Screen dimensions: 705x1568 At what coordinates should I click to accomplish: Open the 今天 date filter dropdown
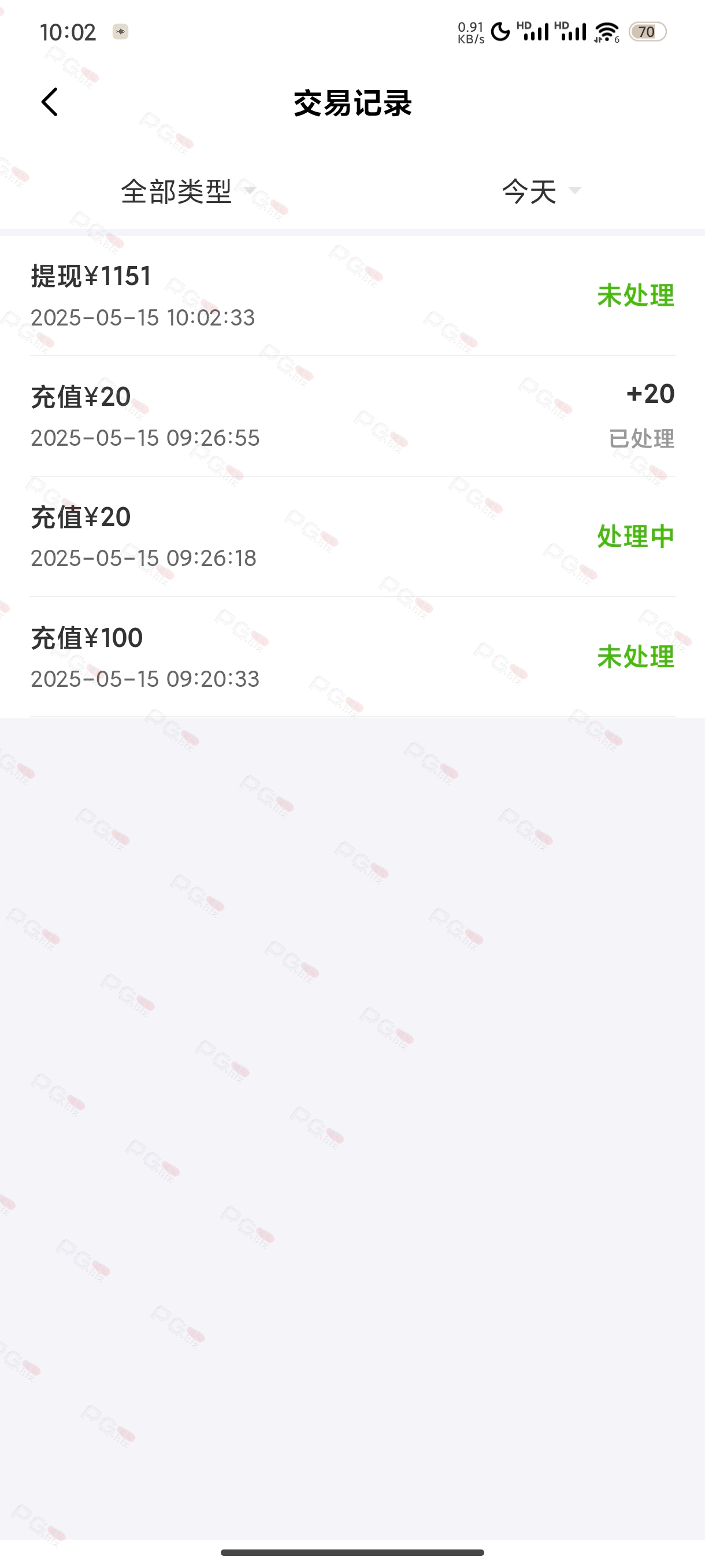coord(541,192)
